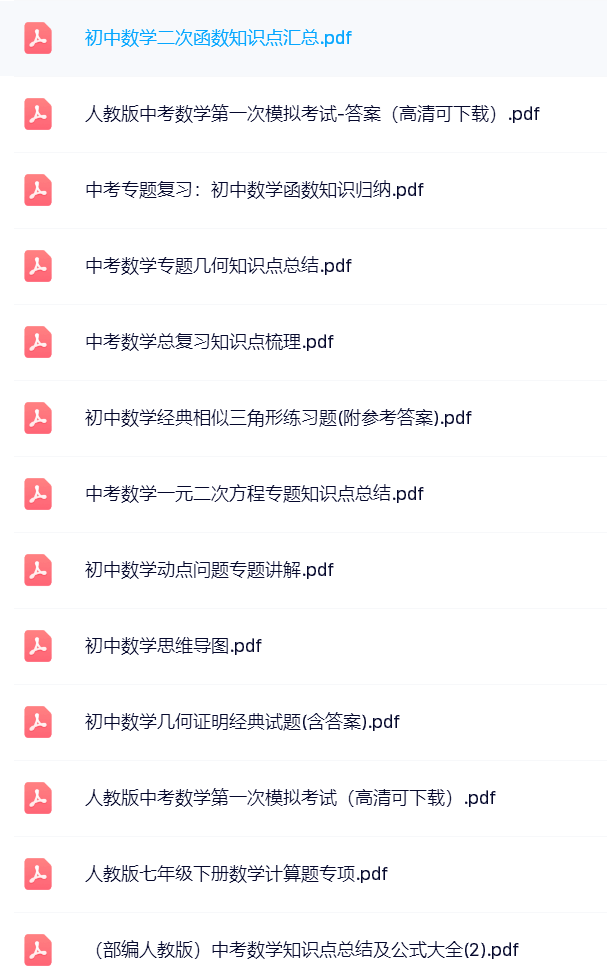Open 初中数学经典相似三角形练习题 PDF
This screenshot has width=607, height=974.
tap(278, 418)
